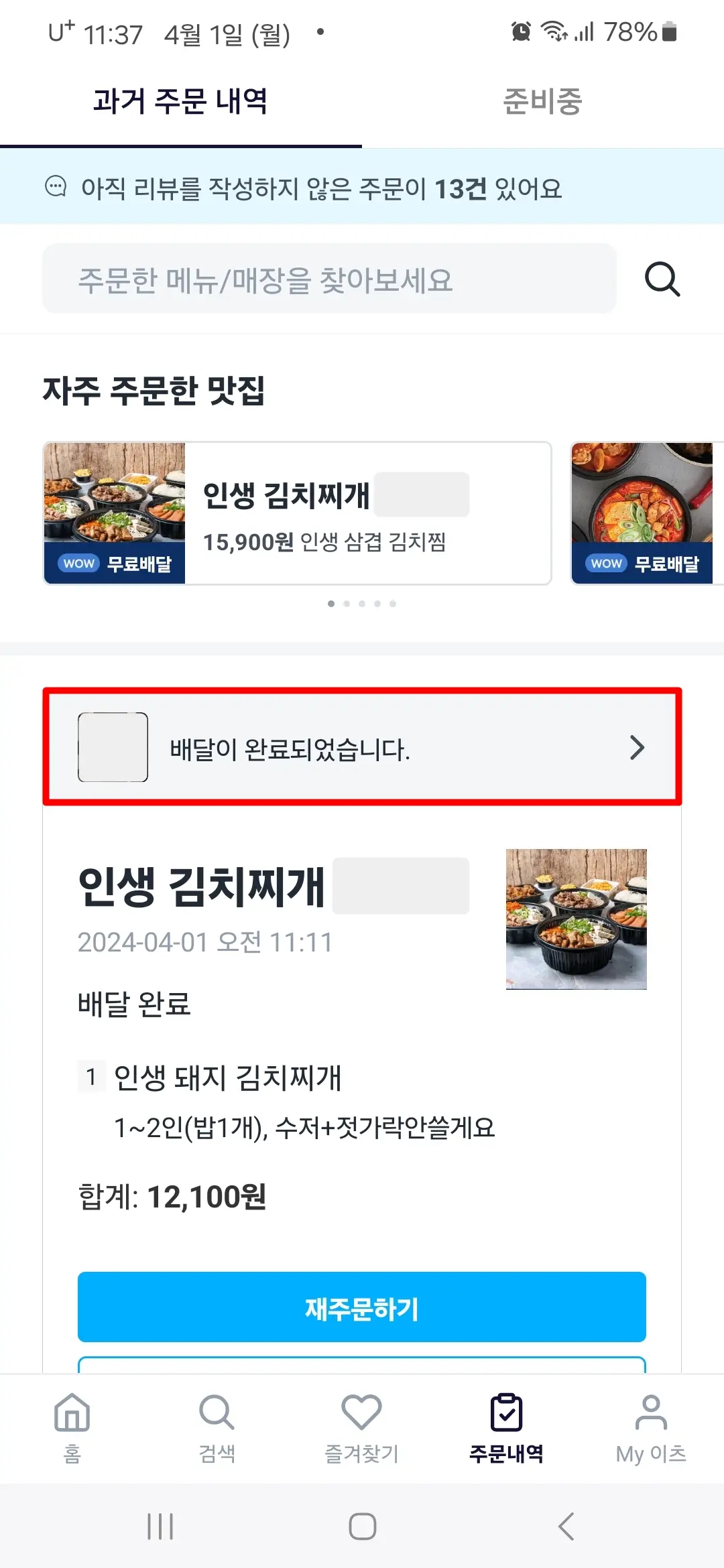Switch to the 준비중 tab
724x1568 pixels.
542,102
